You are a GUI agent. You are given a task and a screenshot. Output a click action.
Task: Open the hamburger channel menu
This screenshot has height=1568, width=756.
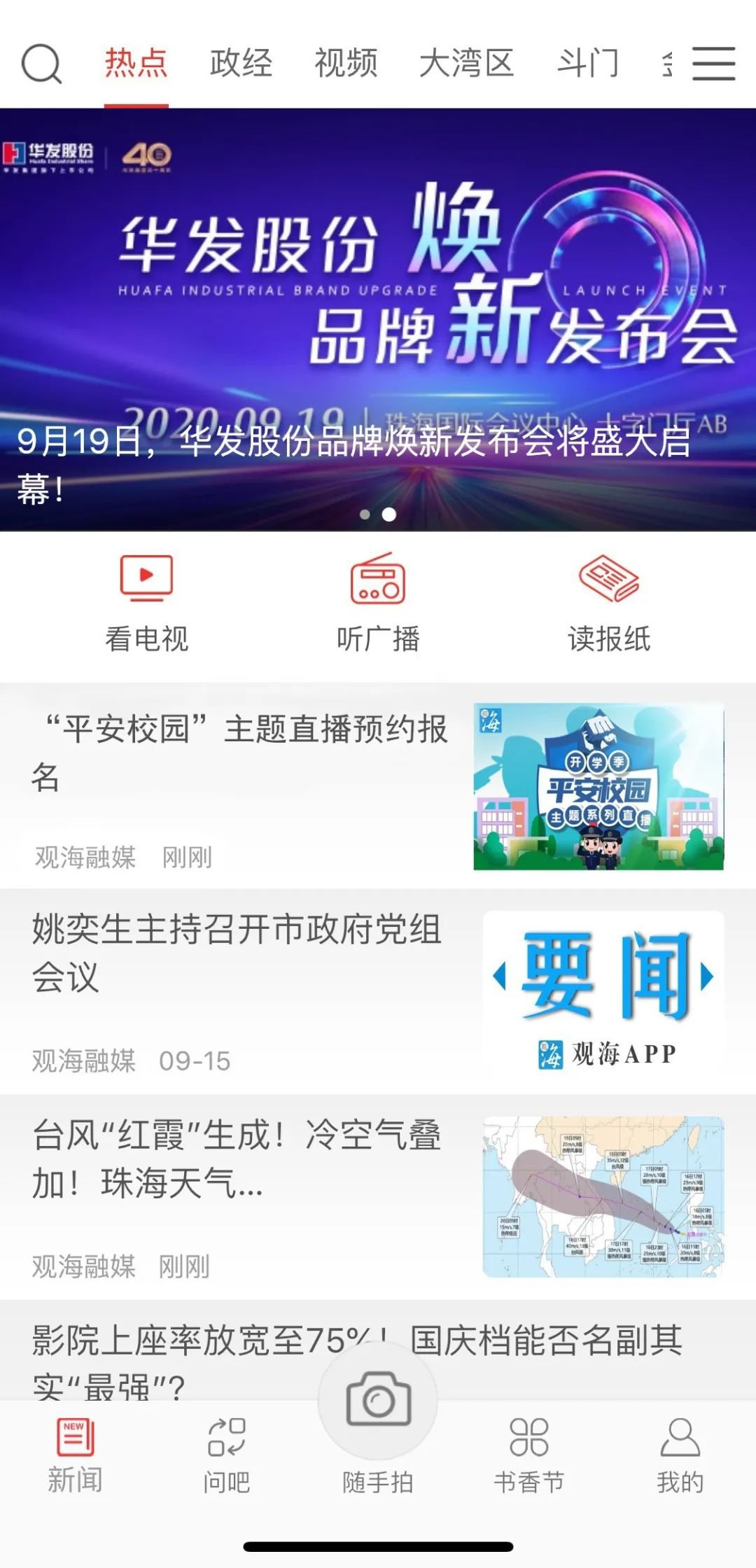713,64
